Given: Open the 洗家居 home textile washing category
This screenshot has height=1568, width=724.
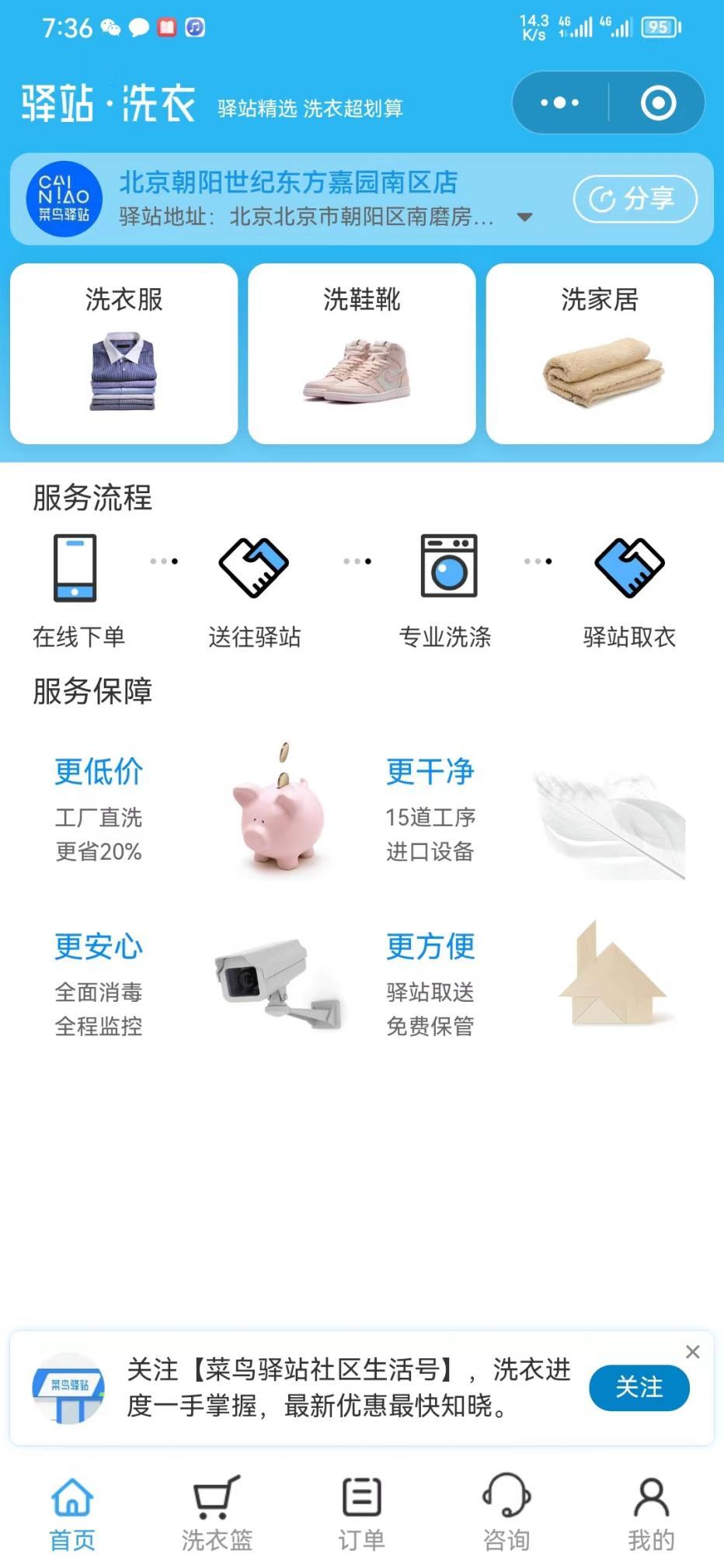Looking at the screenshot, I should [x=600, y=352].
